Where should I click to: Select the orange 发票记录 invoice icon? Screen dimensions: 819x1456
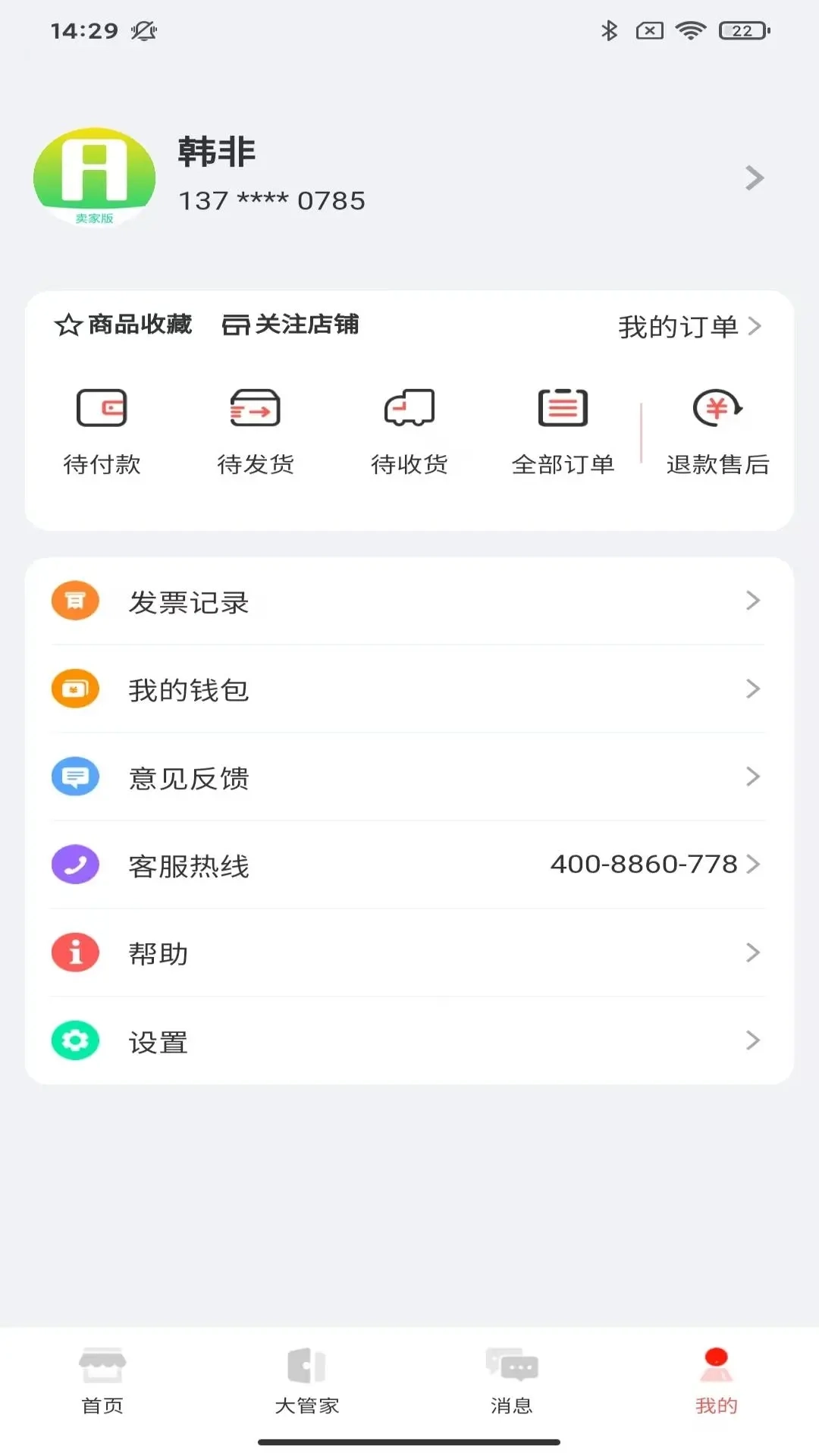coord(74,601)
